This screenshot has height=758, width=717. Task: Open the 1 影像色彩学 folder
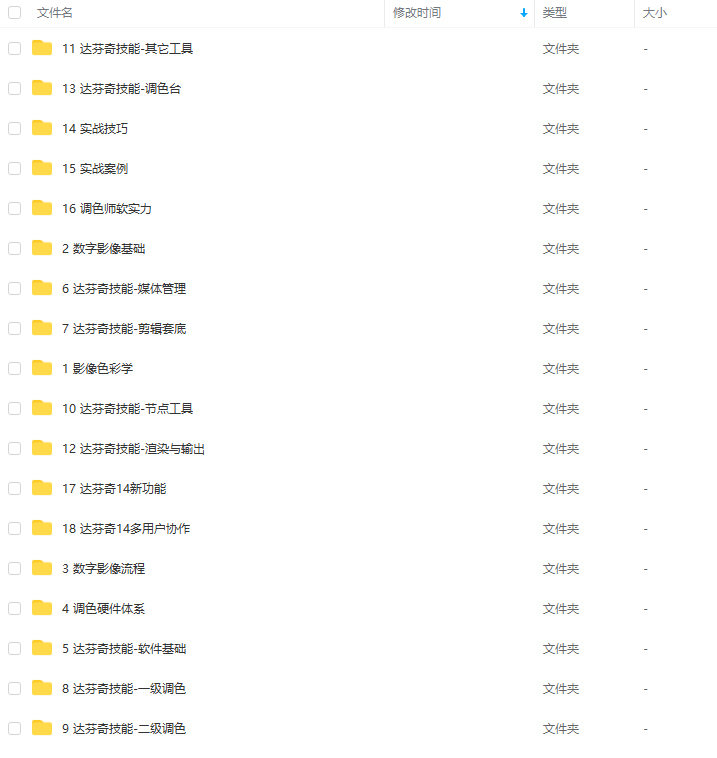[x=97, y=368]
